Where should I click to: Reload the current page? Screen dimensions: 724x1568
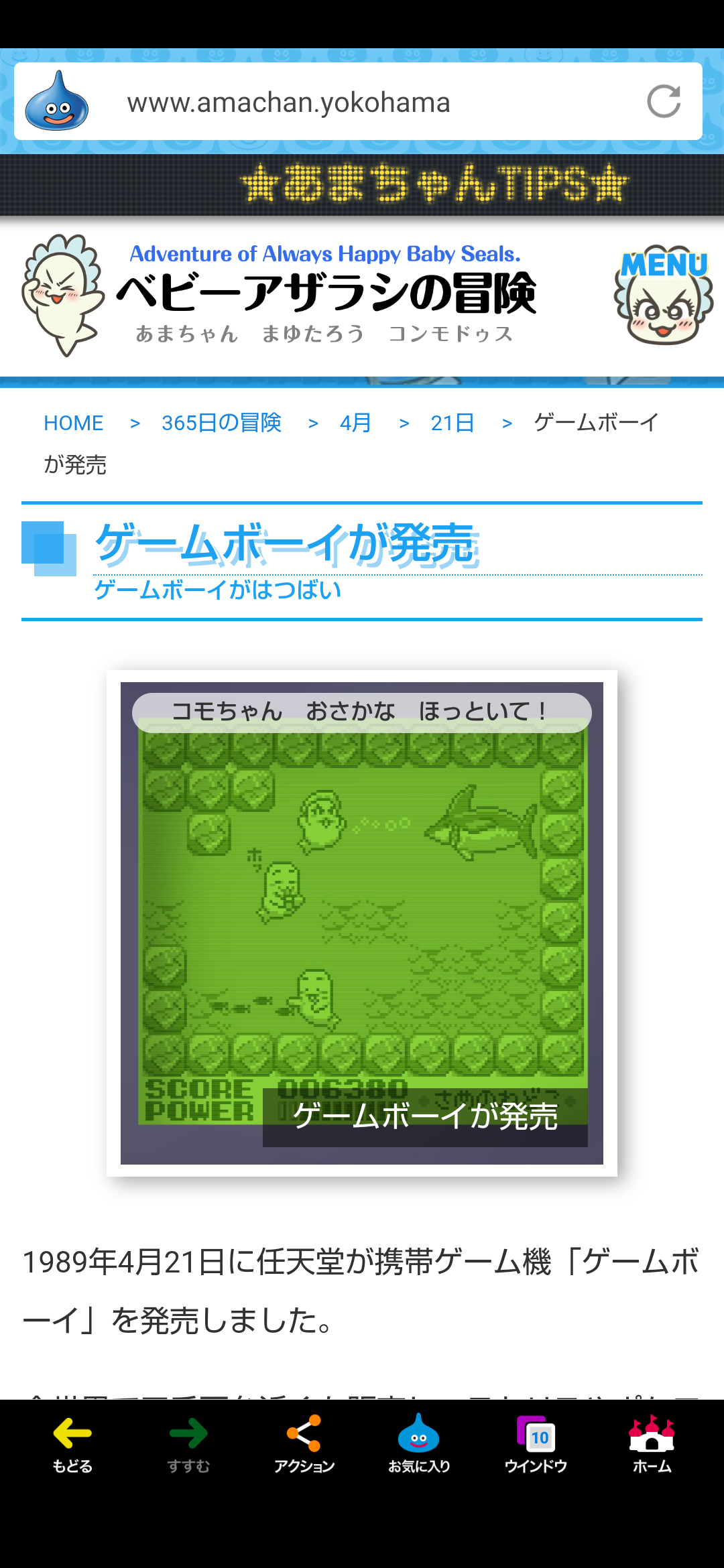coord(664,102)
